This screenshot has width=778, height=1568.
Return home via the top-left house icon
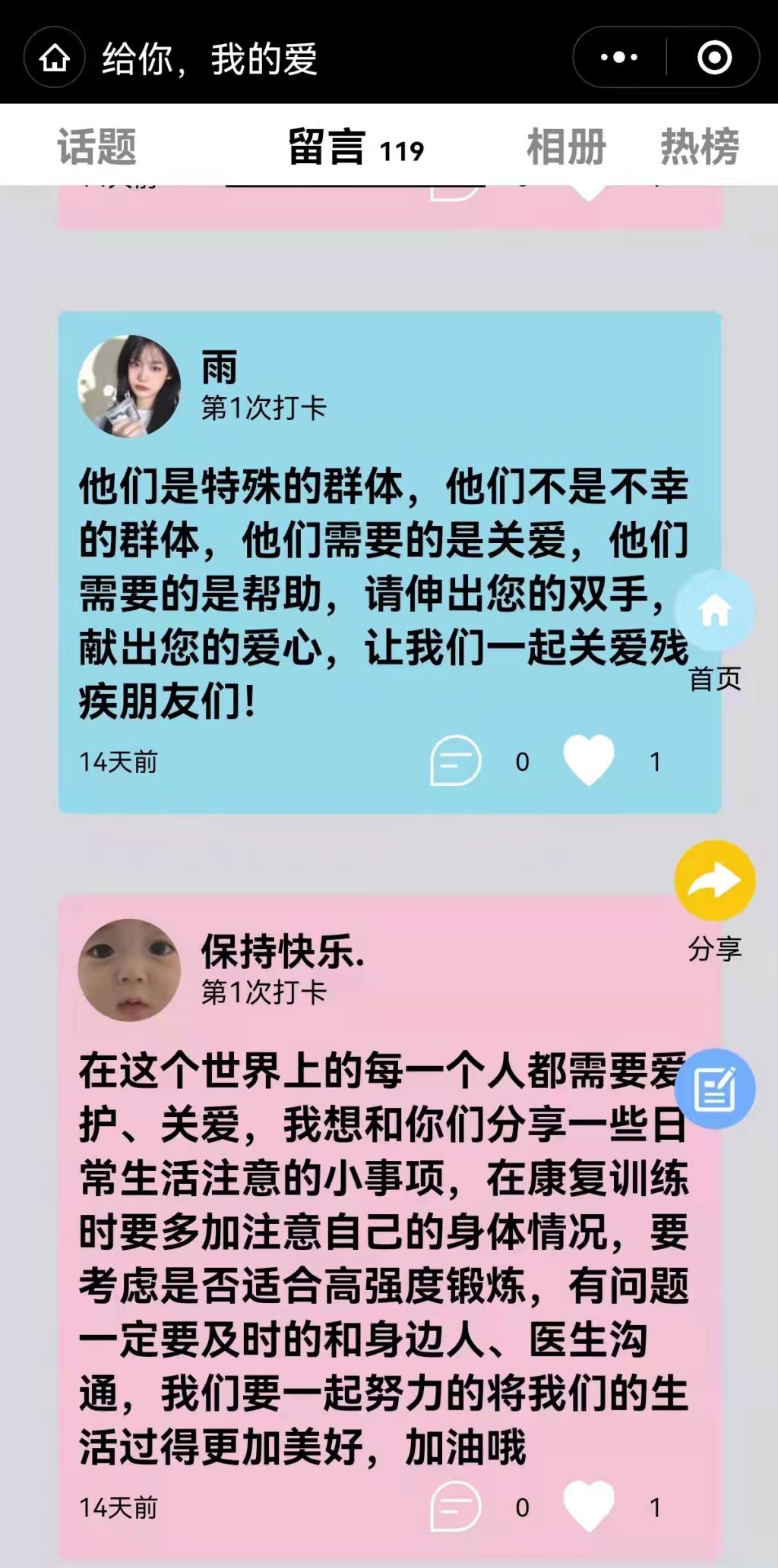[54, 58]
